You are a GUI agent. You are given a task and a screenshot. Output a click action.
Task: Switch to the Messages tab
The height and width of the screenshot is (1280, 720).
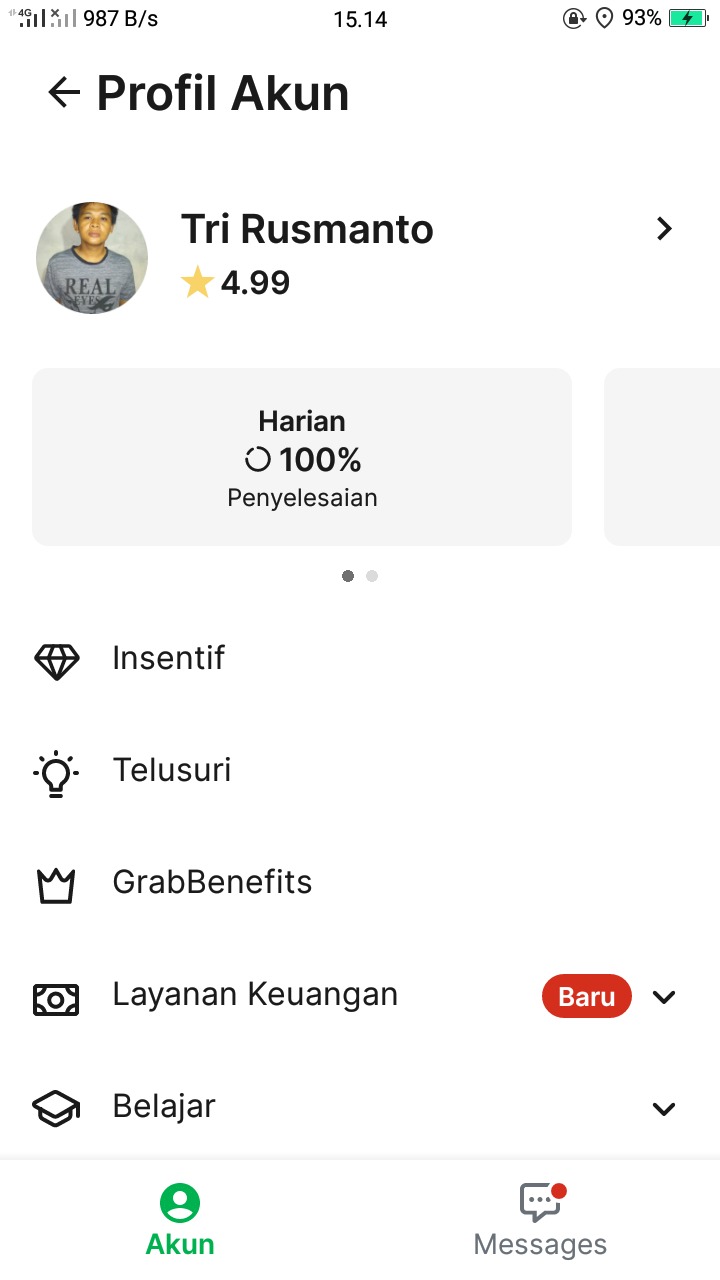(540, 1220)
